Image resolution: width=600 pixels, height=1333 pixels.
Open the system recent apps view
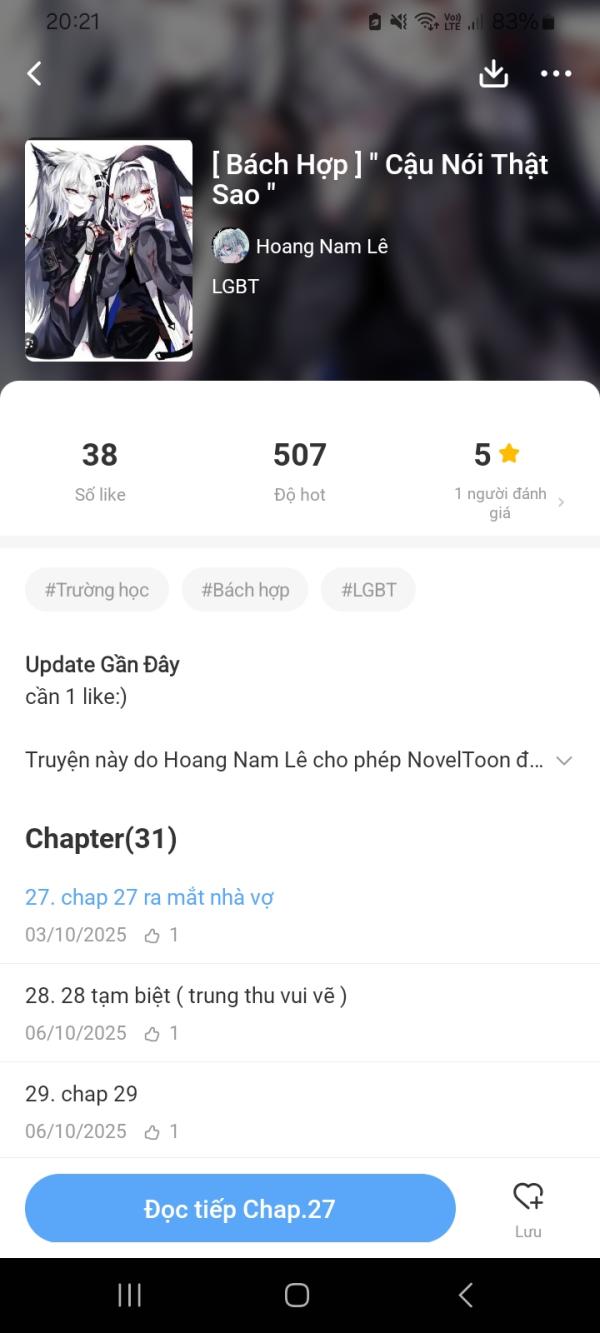(x=130, y=1295)
